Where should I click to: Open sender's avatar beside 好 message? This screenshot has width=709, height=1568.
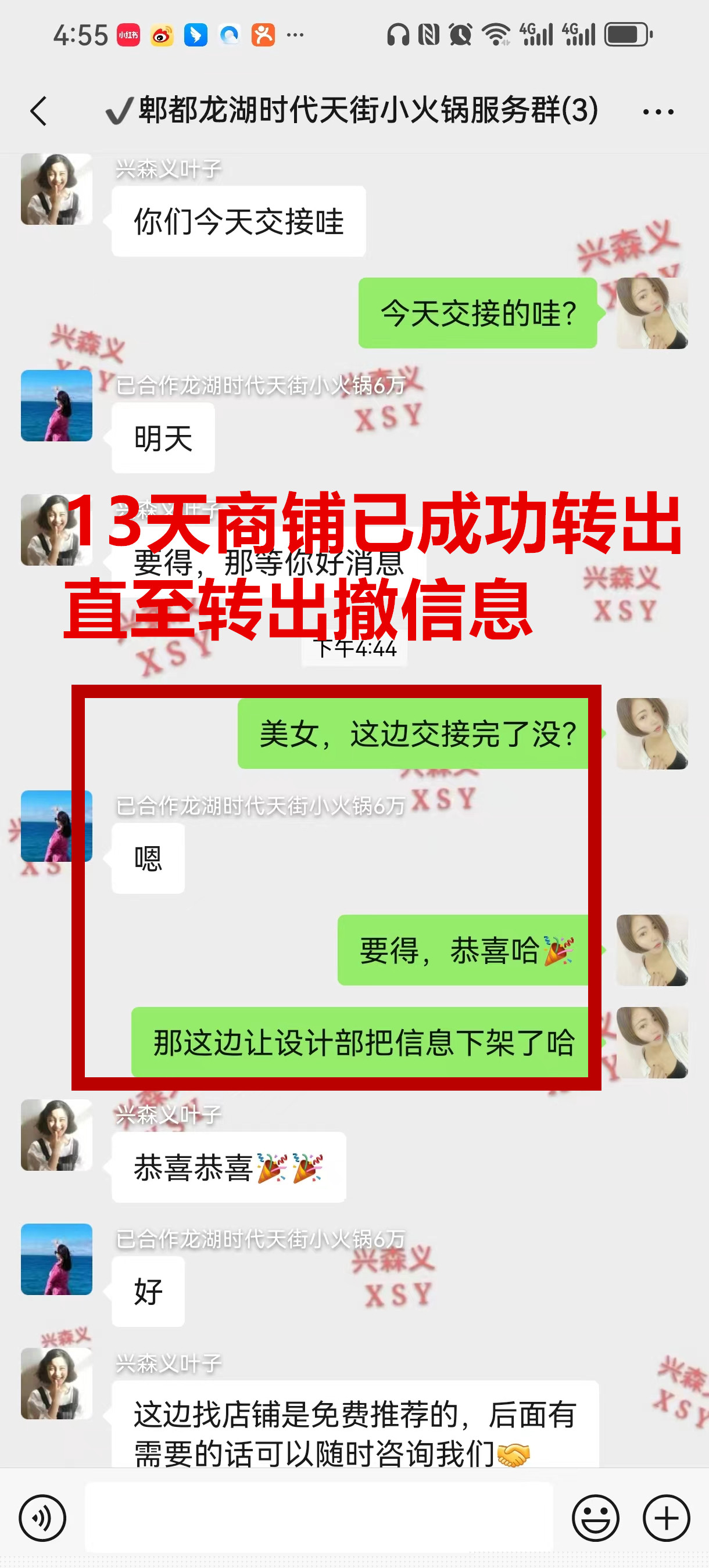[56, 1259]
